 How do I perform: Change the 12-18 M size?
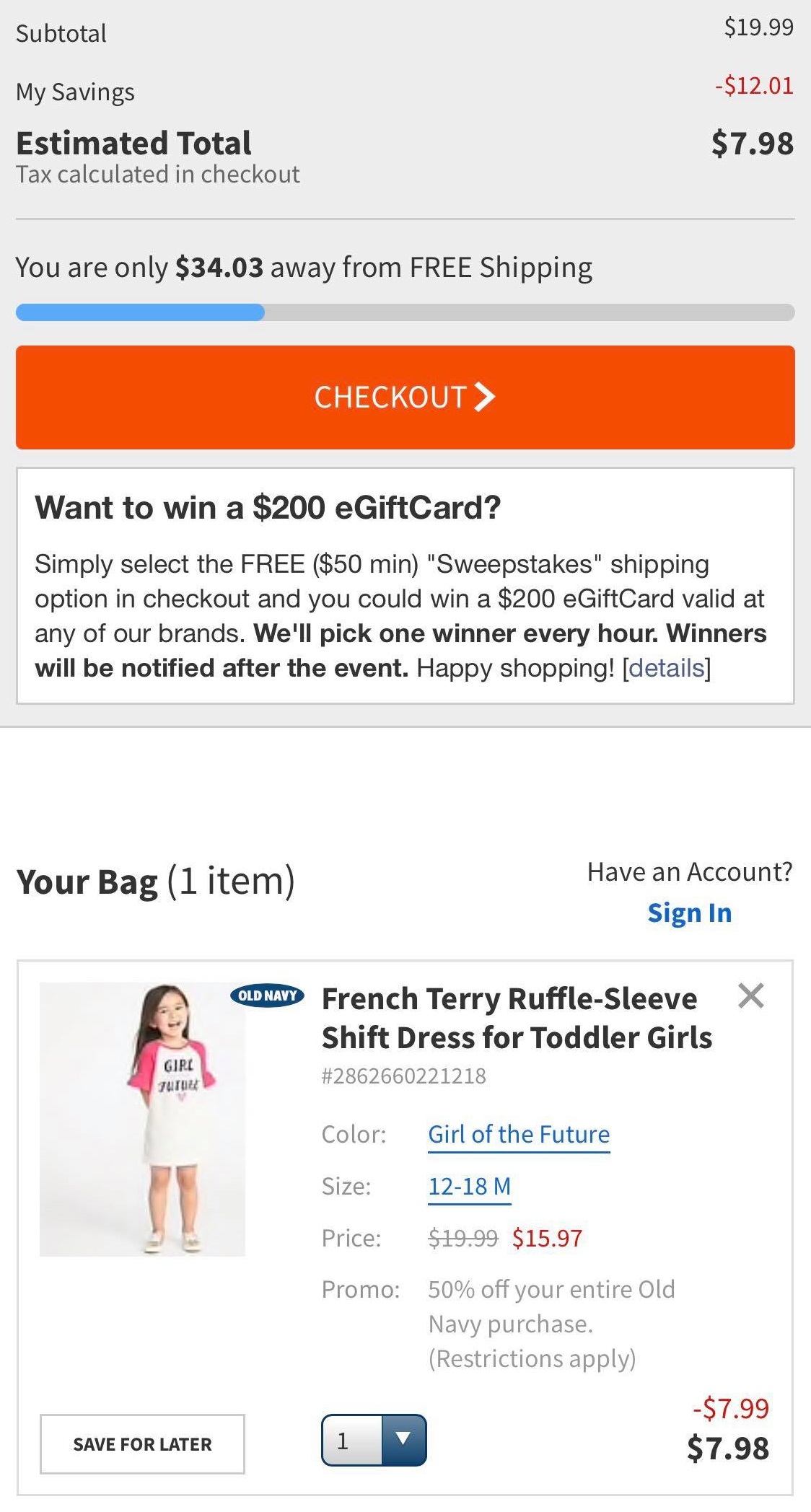click(x=469, y=1187)
